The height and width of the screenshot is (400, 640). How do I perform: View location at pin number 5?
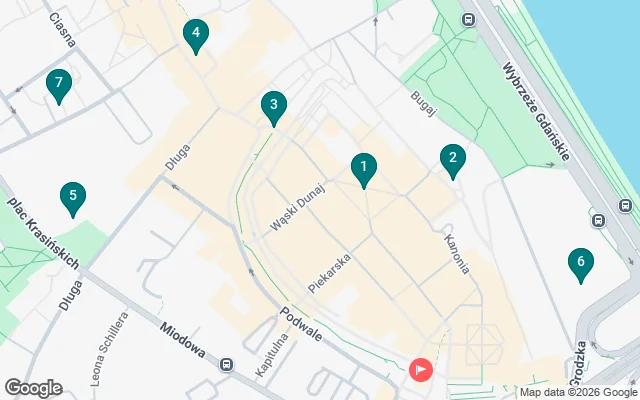coord(71,197)
